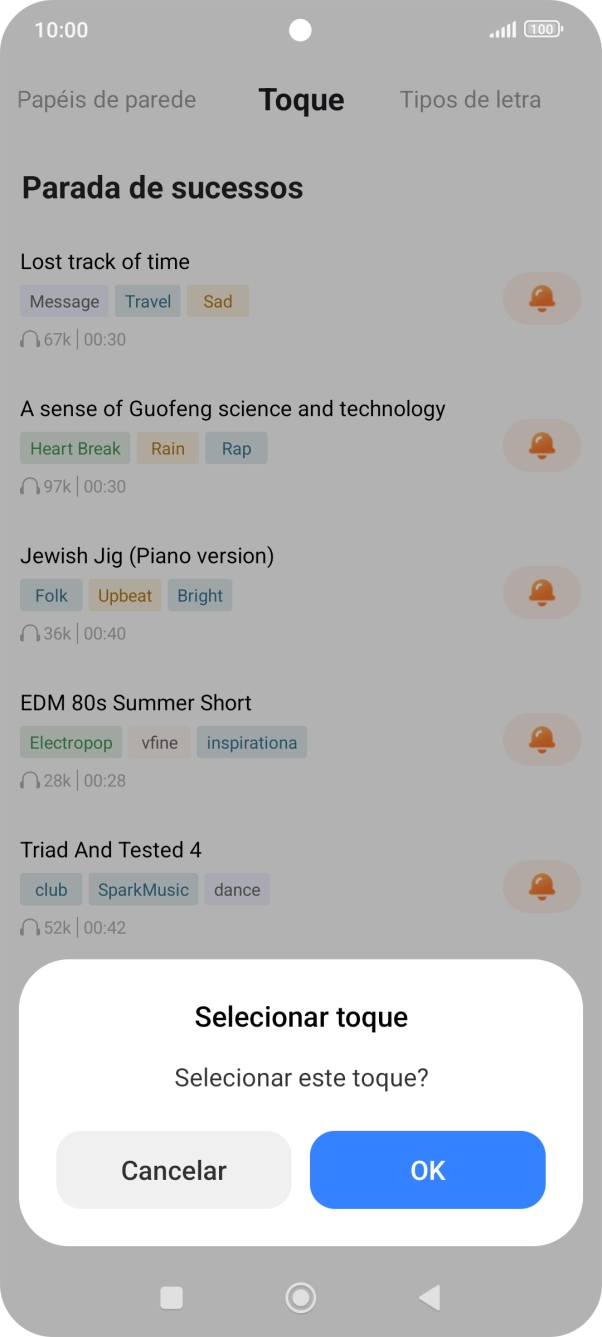Set Lost track of time as ringtone
This screenshot has width=602, height=1337.
coord(541,298)
